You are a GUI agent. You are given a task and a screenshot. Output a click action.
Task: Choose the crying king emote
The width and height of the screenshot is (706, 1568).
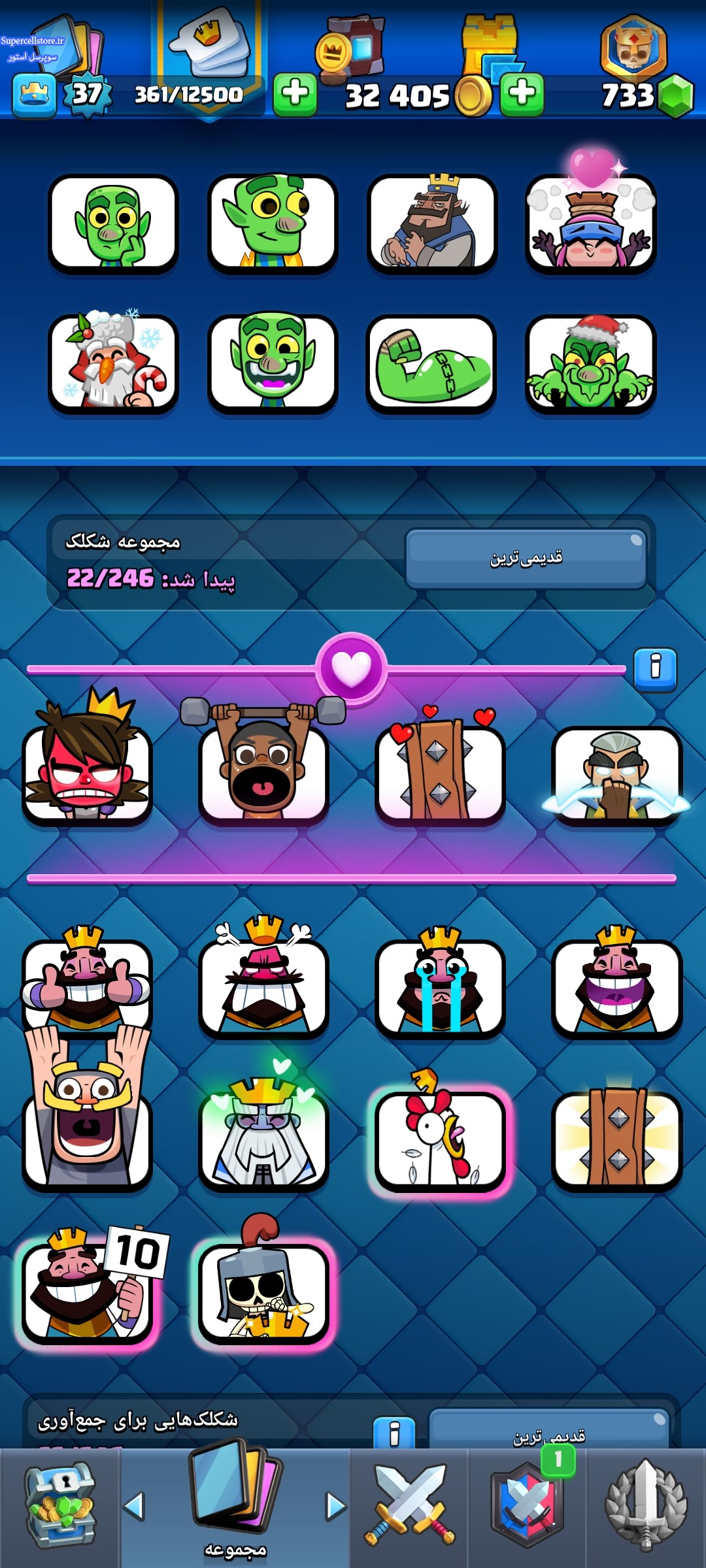440,983
